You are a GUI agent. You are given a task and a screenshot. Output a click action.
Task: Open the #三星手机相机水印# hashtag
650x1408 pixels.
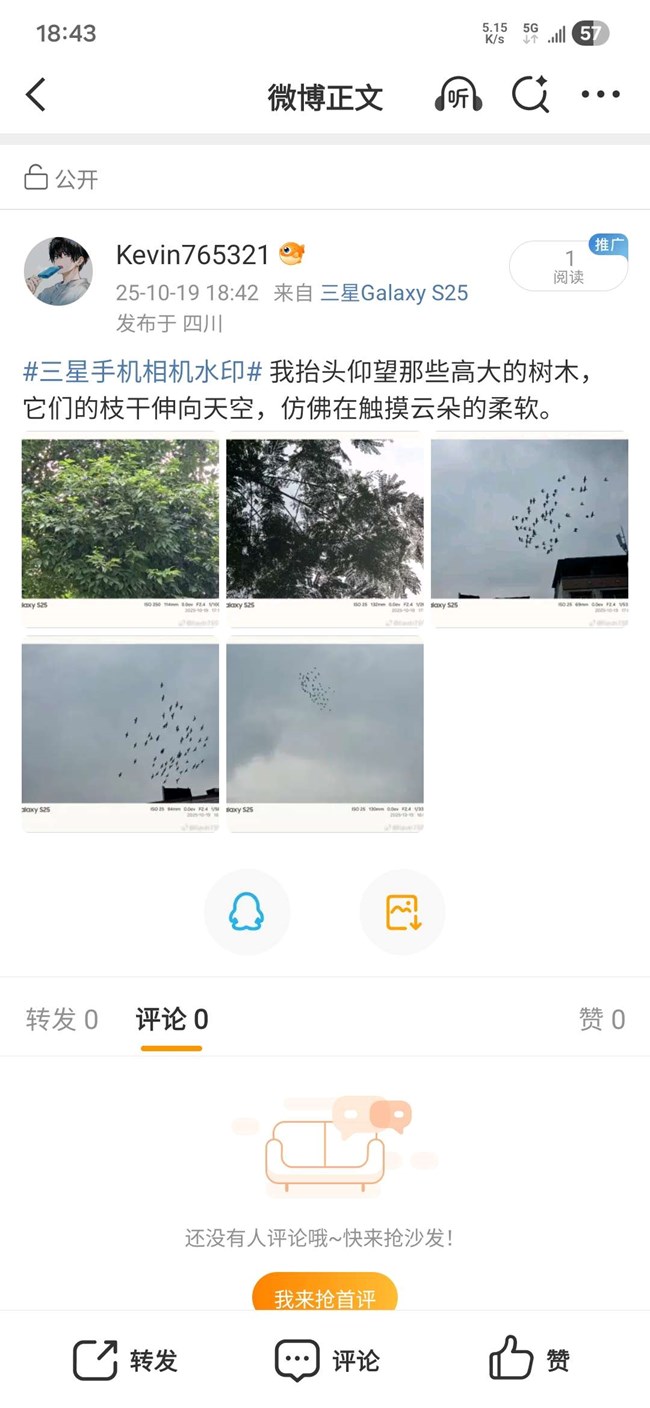142,373
